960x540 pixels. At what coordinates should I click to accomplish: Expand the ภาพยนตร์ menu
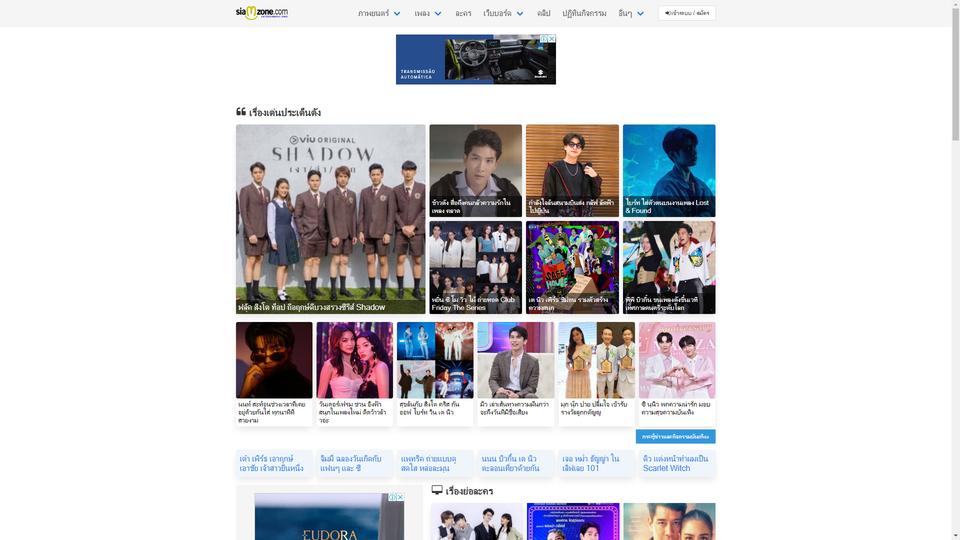(x=379, y=14)
